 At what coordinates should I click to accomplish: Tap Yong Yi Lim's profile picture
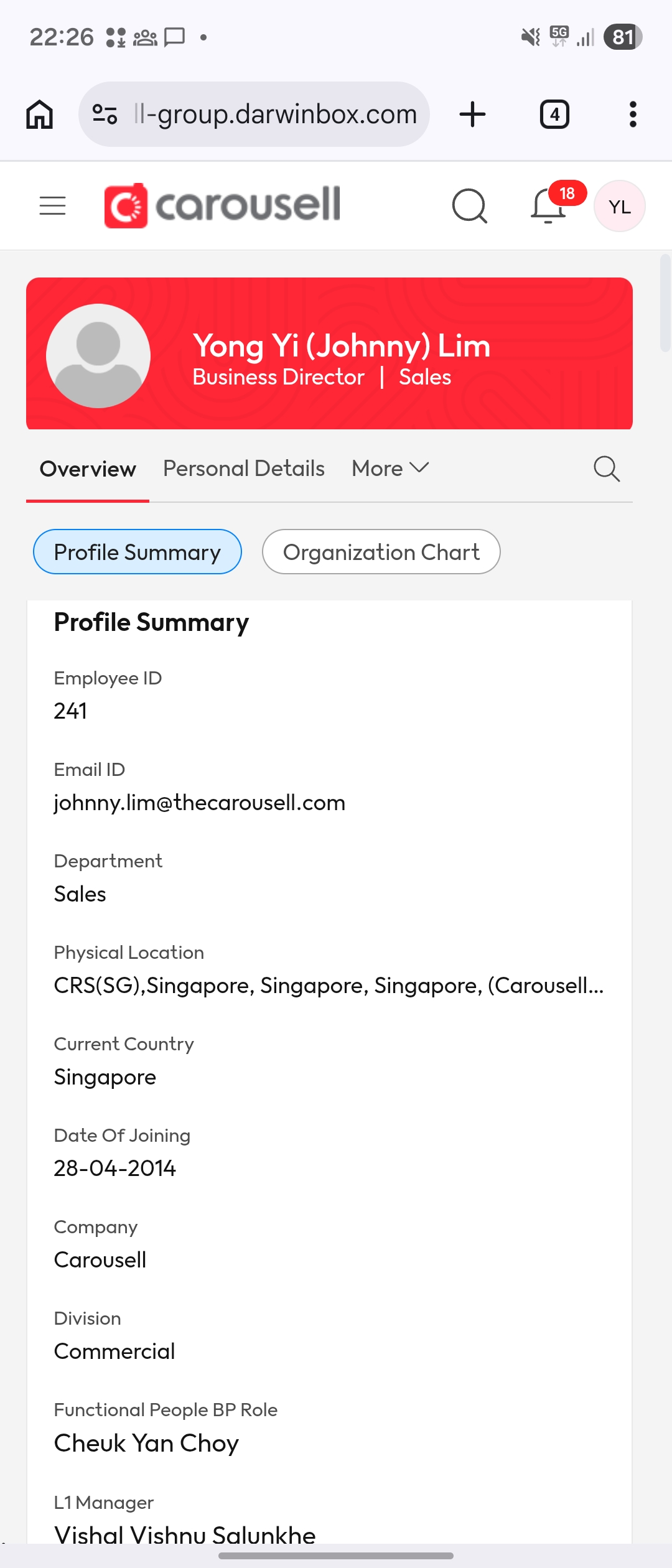[x=98, y=356]
